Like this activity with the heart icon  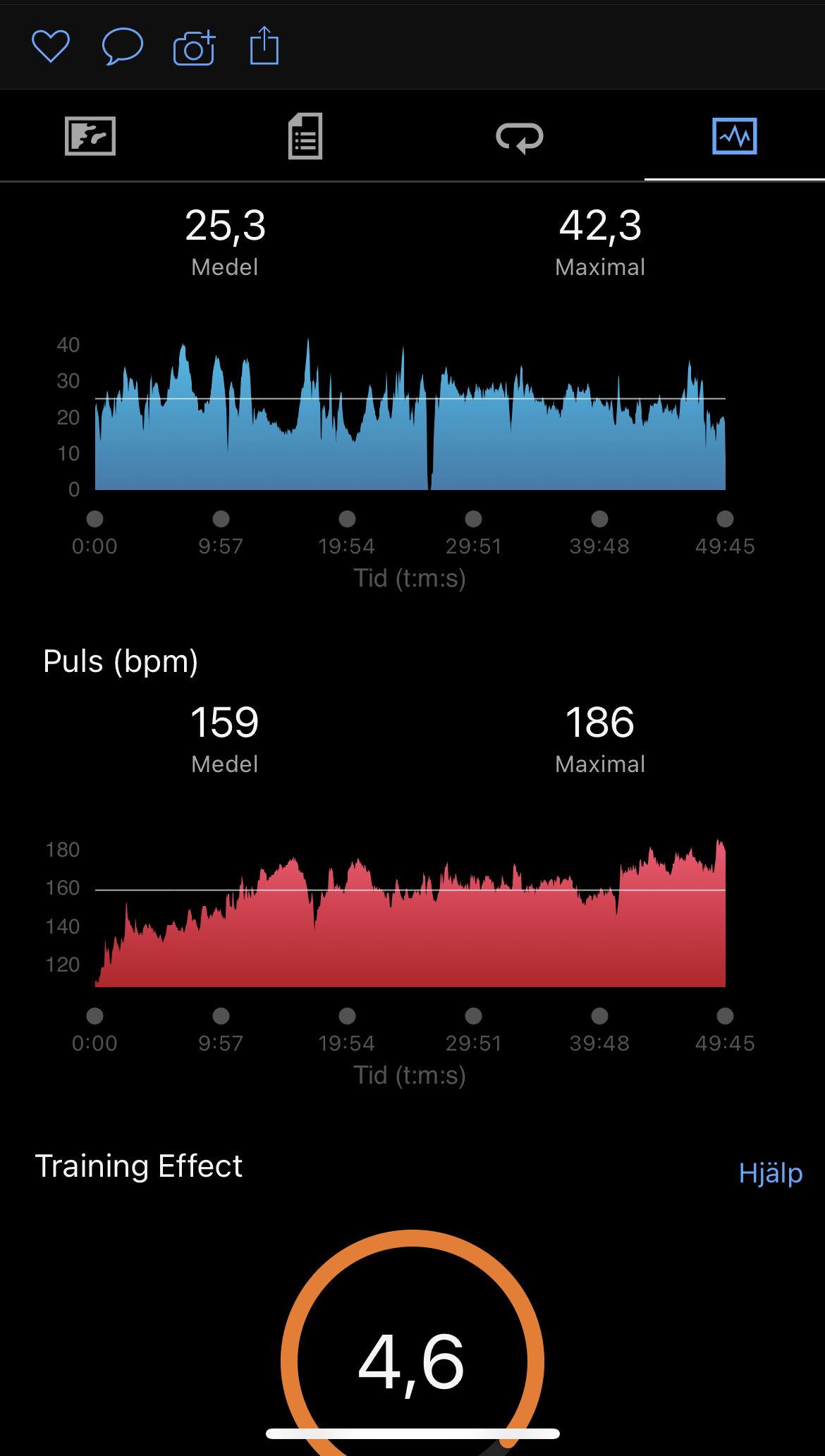[x=51, y=47]
